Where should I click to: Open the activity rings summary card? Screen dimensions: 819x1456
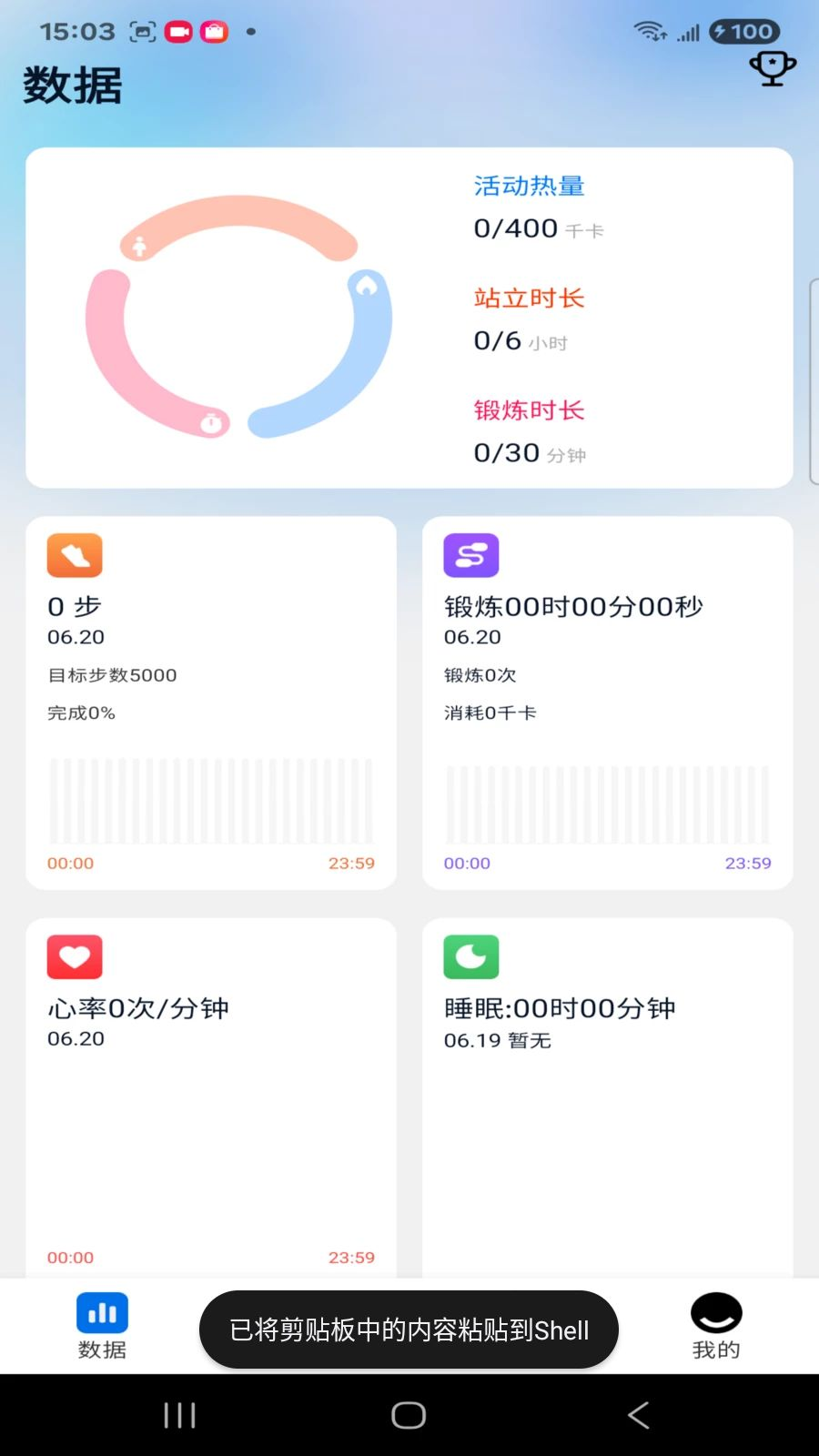409,318
